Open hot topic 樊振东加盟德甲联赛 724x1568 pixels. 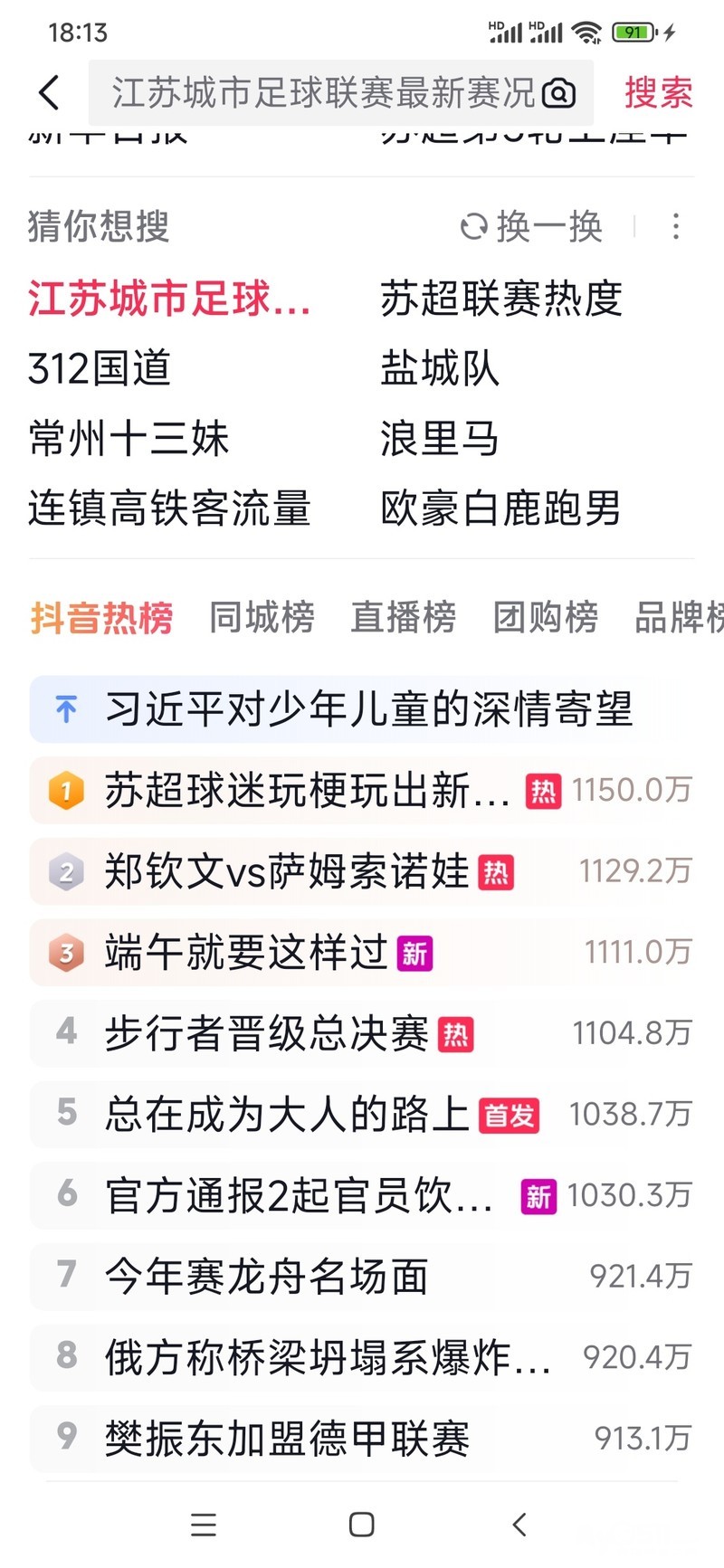pyautogui.click(x=287, y=1438)
